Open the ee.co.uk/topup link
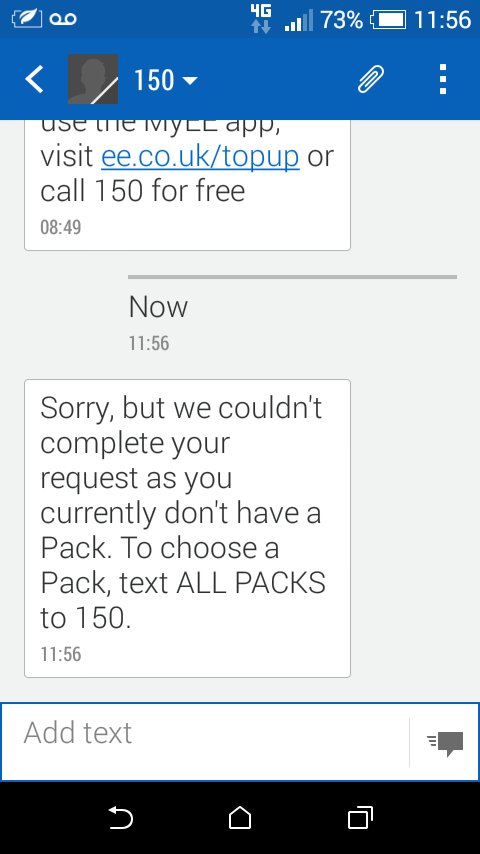 point(200,157)
